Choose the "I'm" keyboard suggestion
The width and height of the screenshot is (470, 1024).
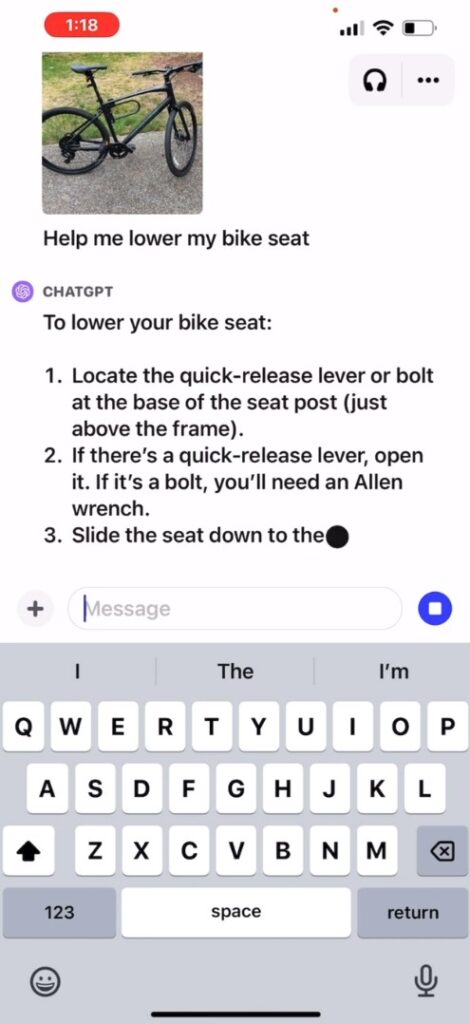tap(393, 671)
